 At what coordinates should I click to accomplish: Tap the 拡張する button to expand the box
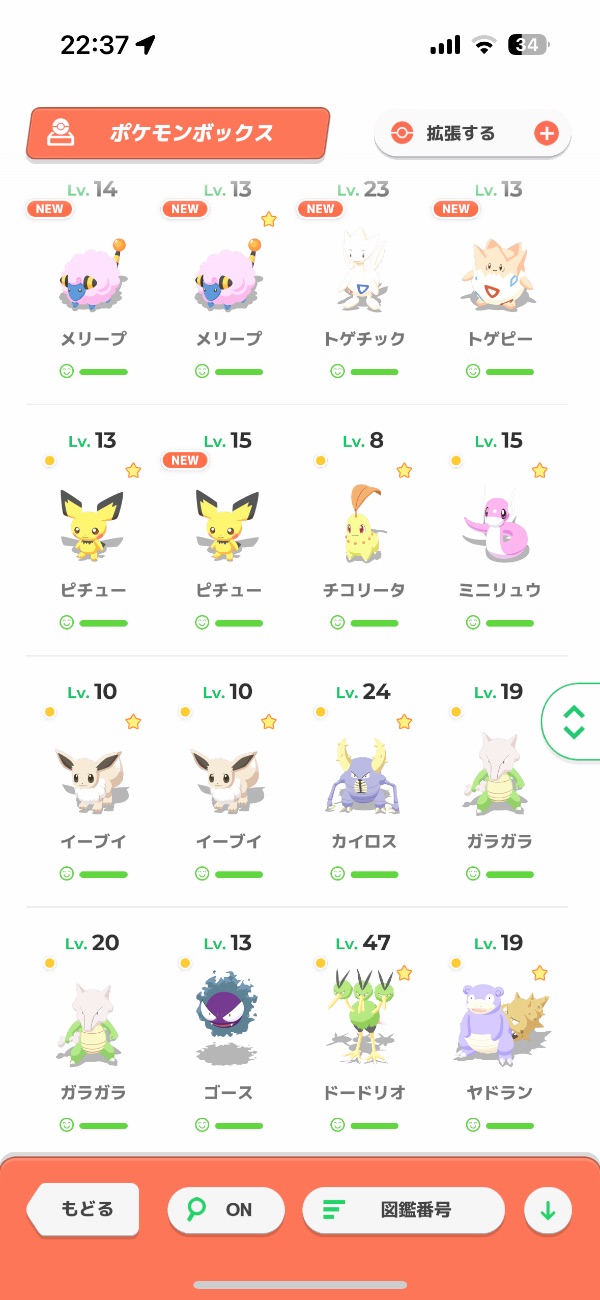472,134
